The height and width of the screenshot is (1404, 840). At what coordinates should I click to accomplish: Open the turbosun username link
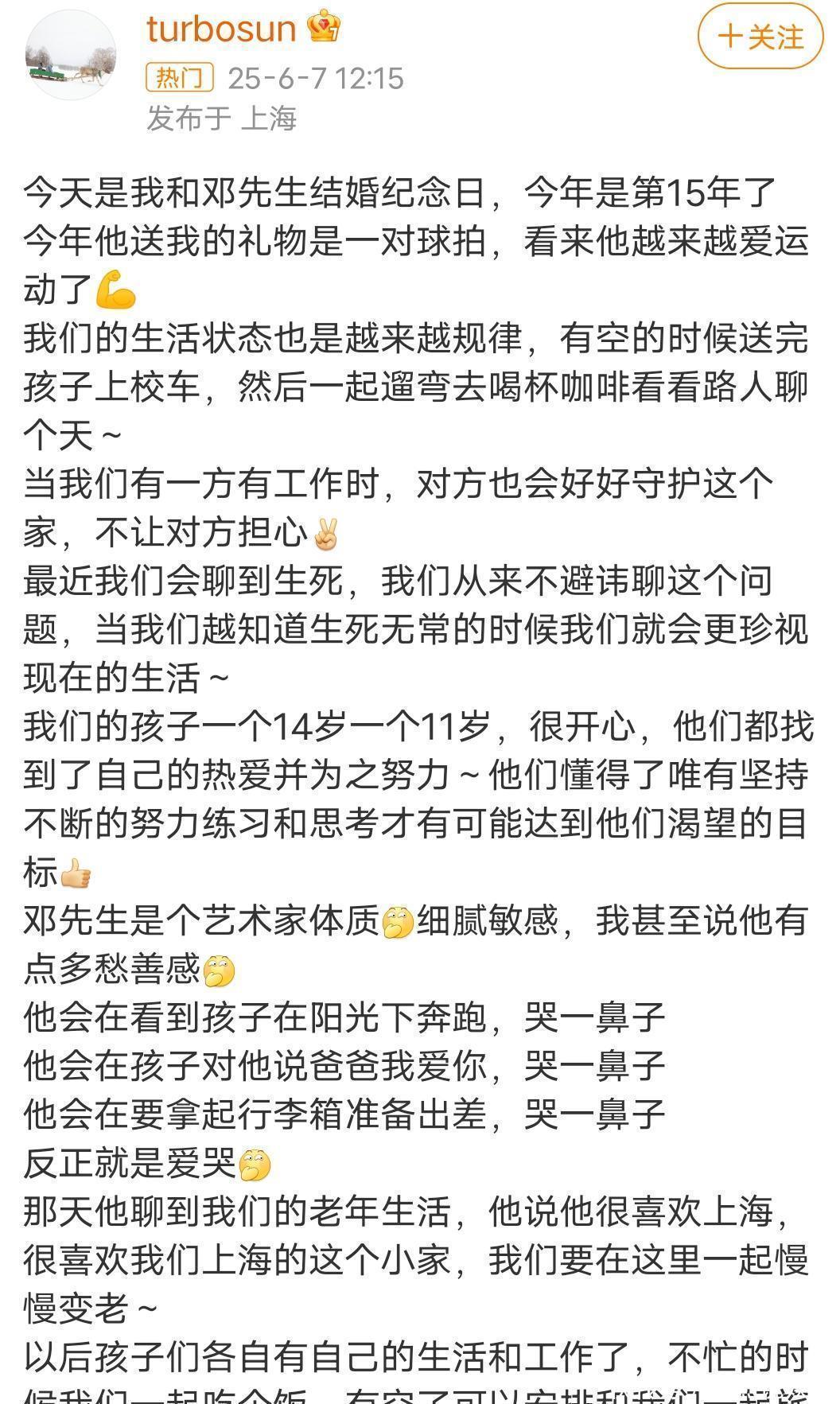[221, 29]
